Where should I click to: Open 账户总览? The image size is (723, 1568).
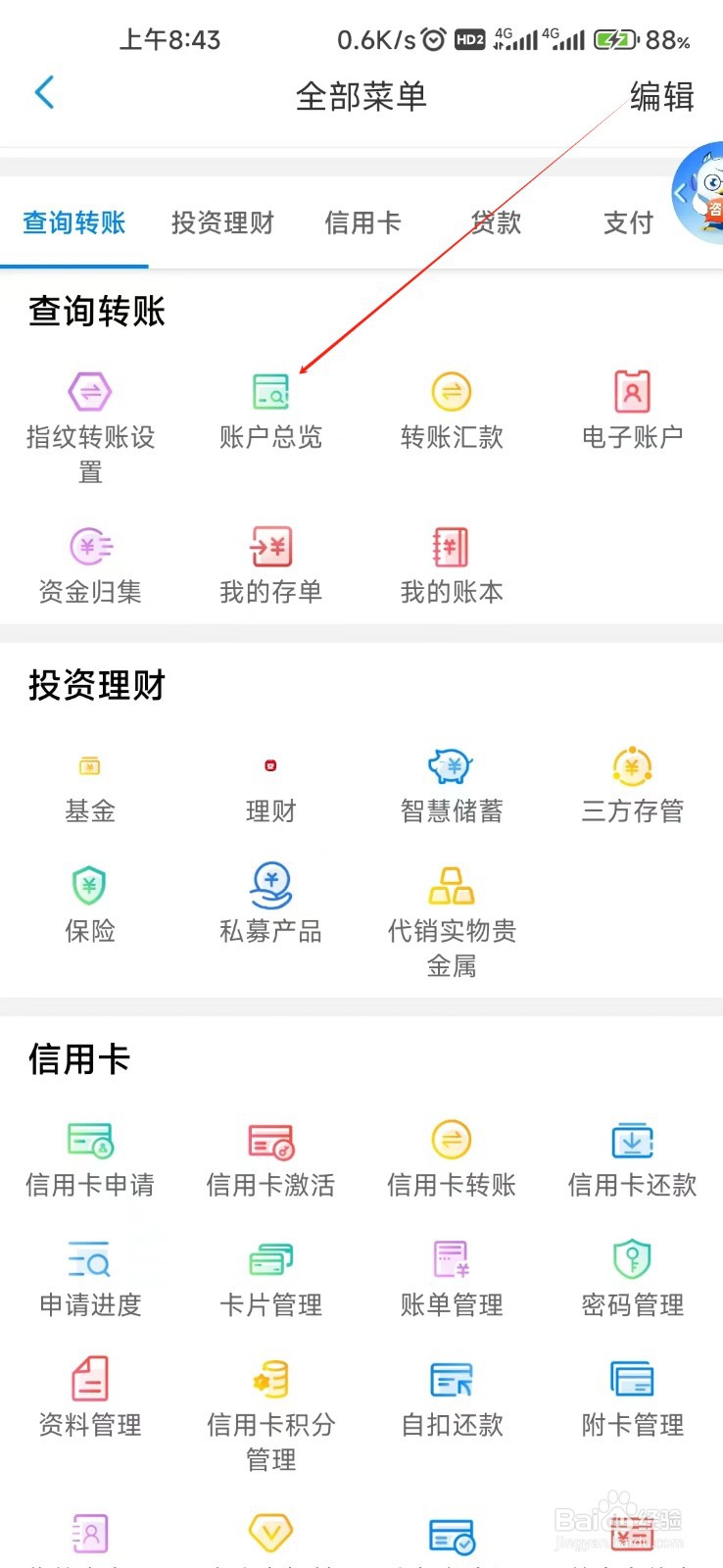click(271, 412)
